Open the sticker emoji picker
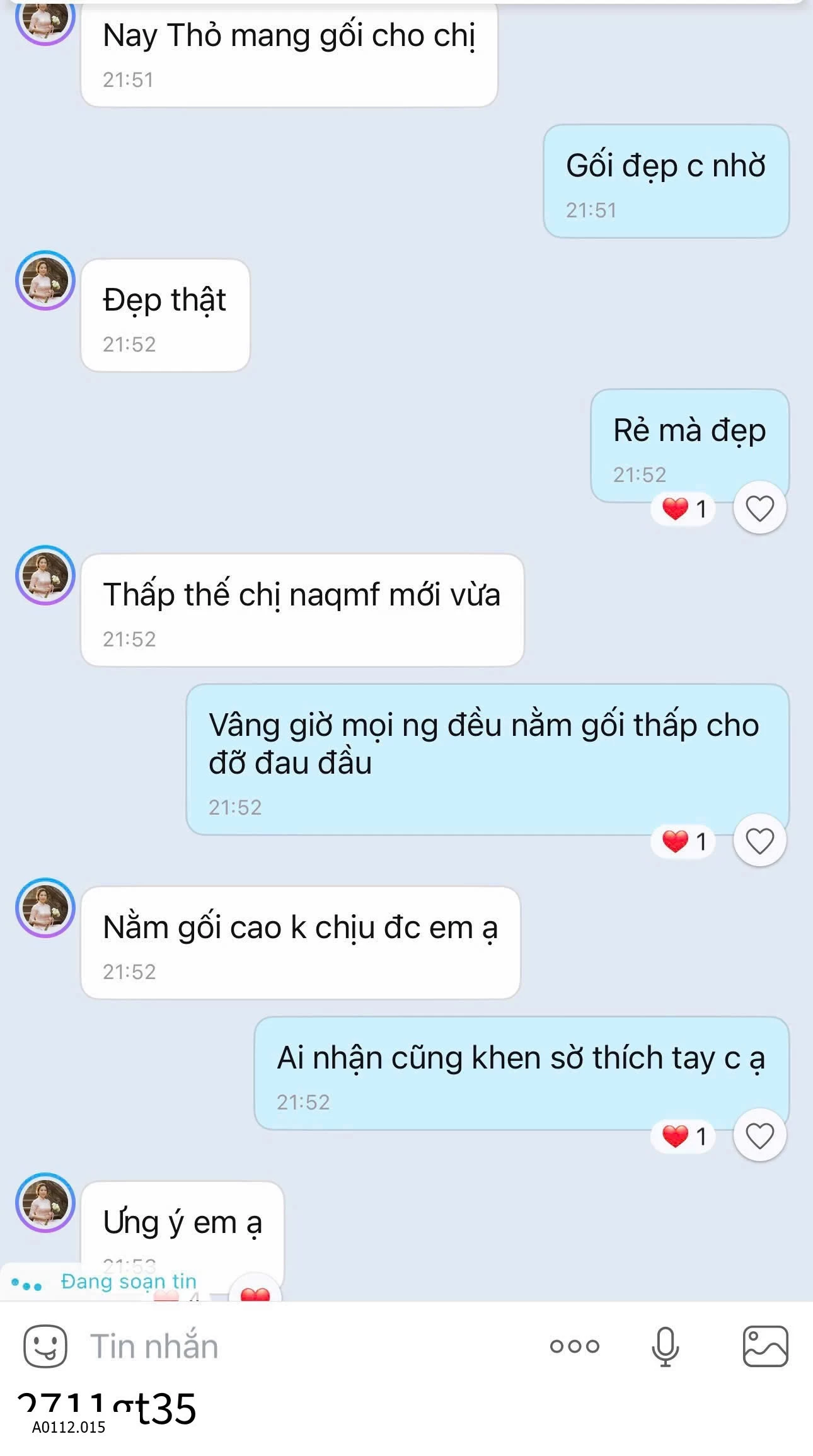The height and width of the screenshot is (1456, 813). [45, 1346]
